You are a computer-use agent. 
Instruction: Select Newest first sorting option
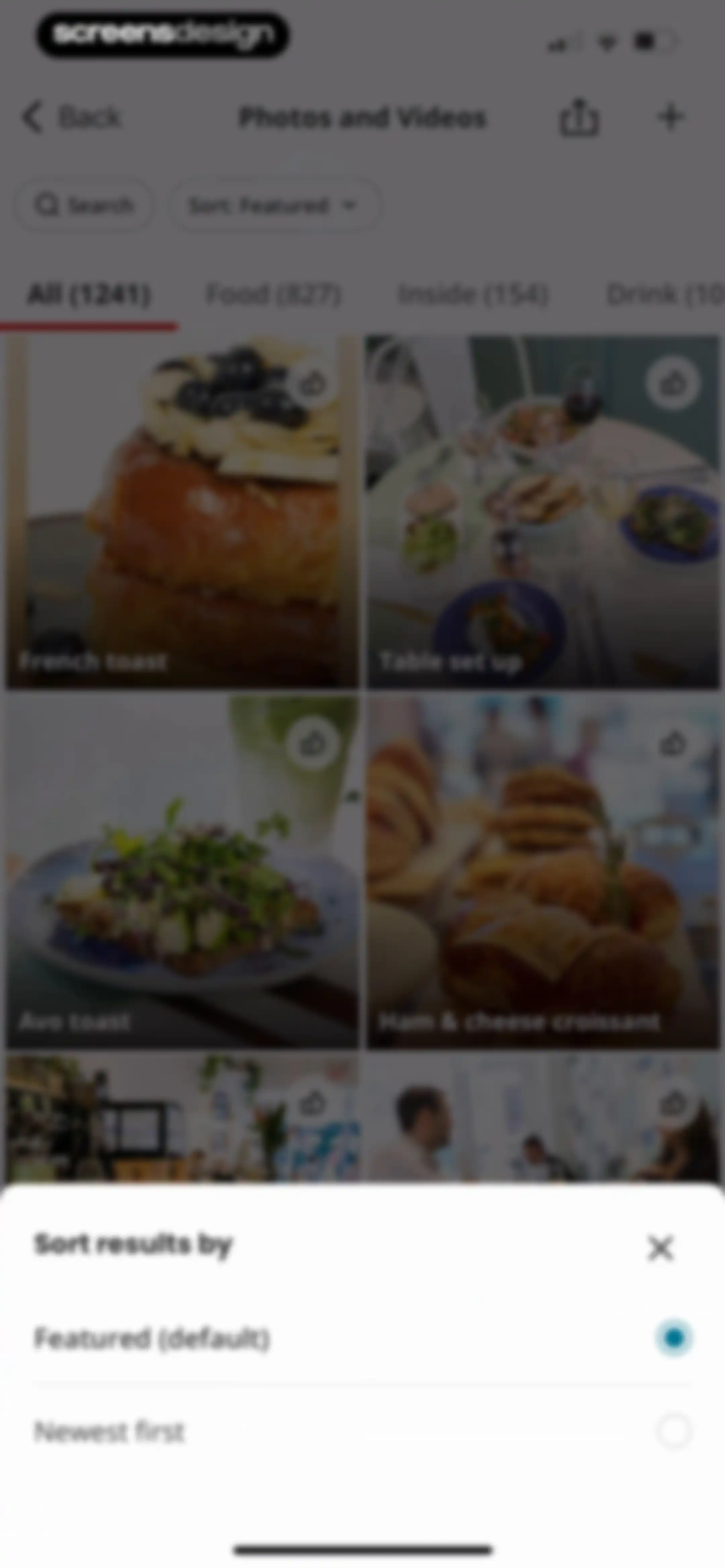point(362,1432)
